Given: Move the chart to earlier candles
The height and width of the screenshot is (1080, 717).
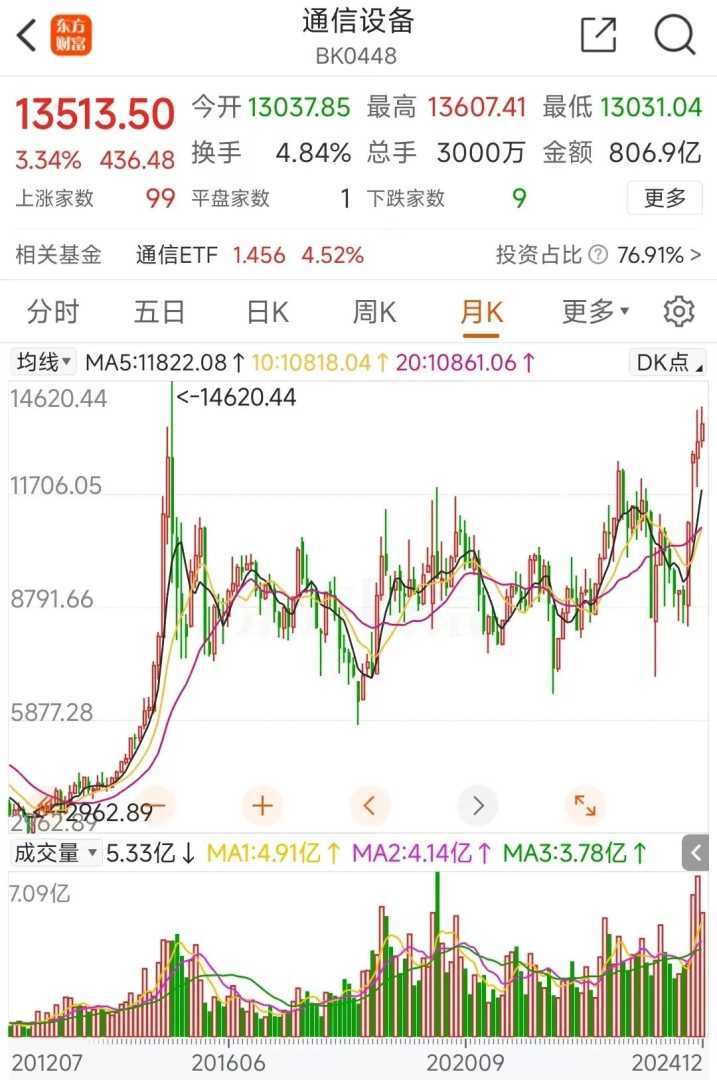Looking at the screenshot, I should [x=370, y=805].
